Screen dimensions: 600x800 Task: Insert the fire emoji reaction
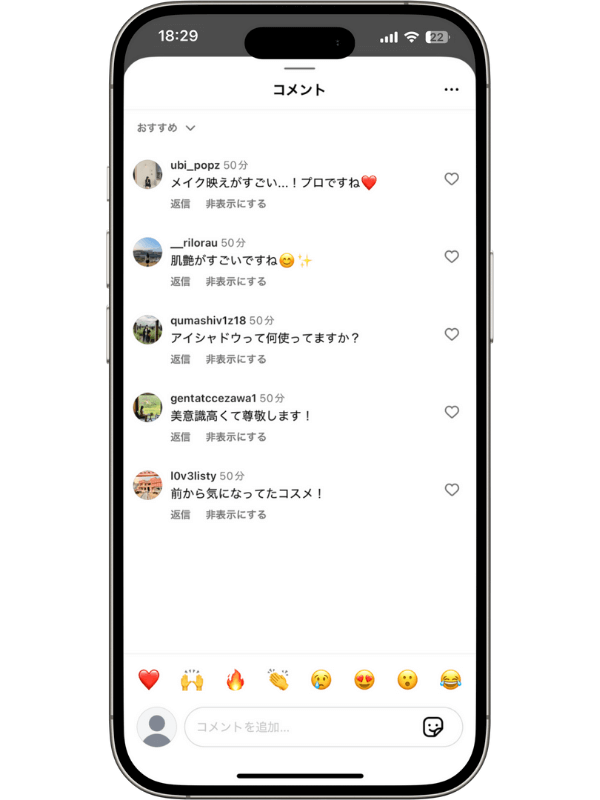(x=235, y=680)
